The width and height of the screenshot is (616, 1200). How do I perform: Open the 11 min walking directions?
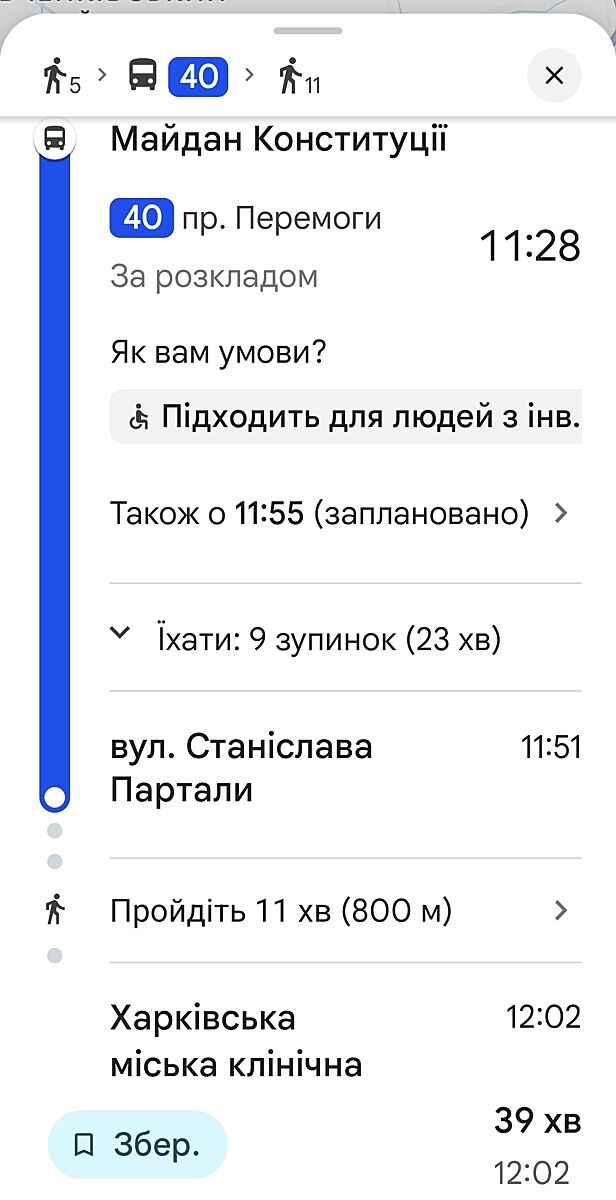pos(340,911)
